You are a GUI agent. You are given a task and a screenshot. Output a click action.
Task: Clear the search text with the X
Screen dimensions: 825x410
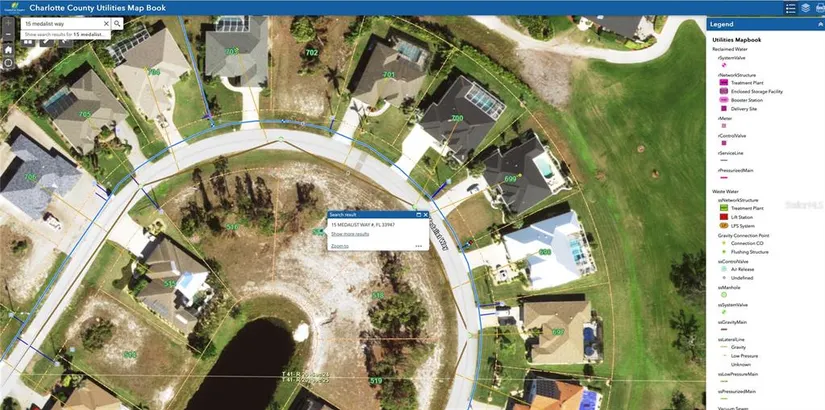[106, 22]
